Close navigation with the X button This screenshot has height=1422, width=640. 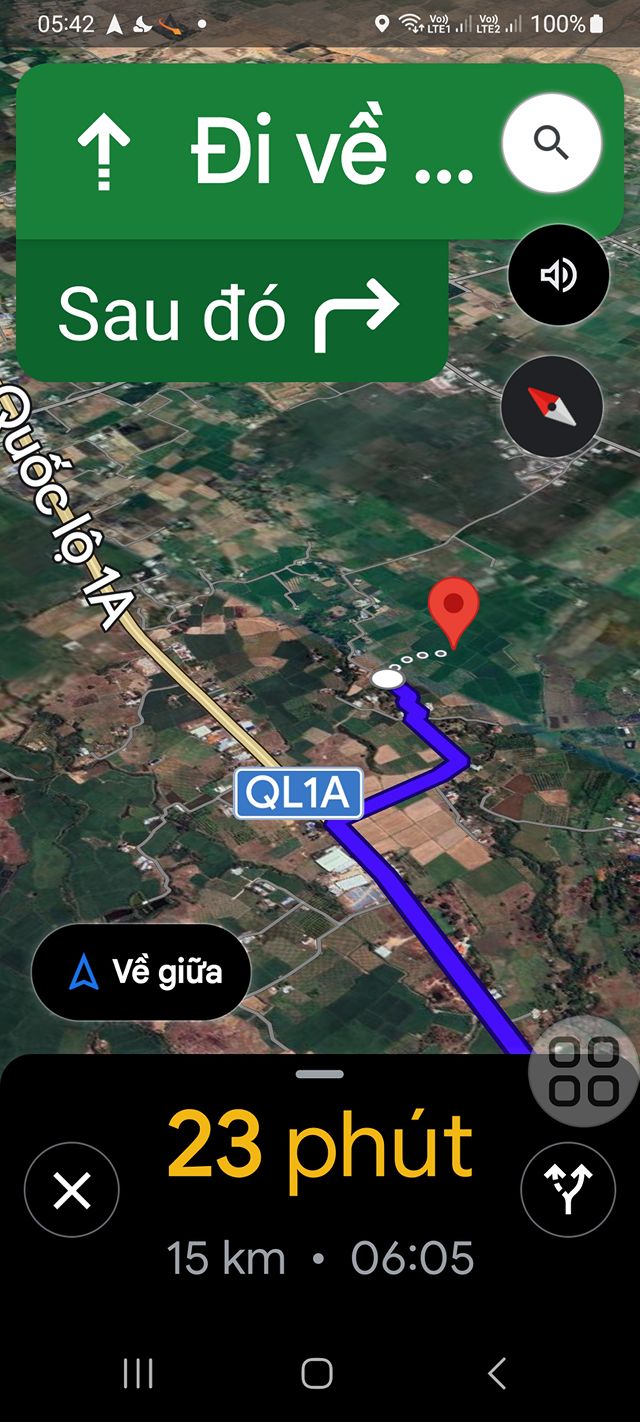[x=72, y=1191]
